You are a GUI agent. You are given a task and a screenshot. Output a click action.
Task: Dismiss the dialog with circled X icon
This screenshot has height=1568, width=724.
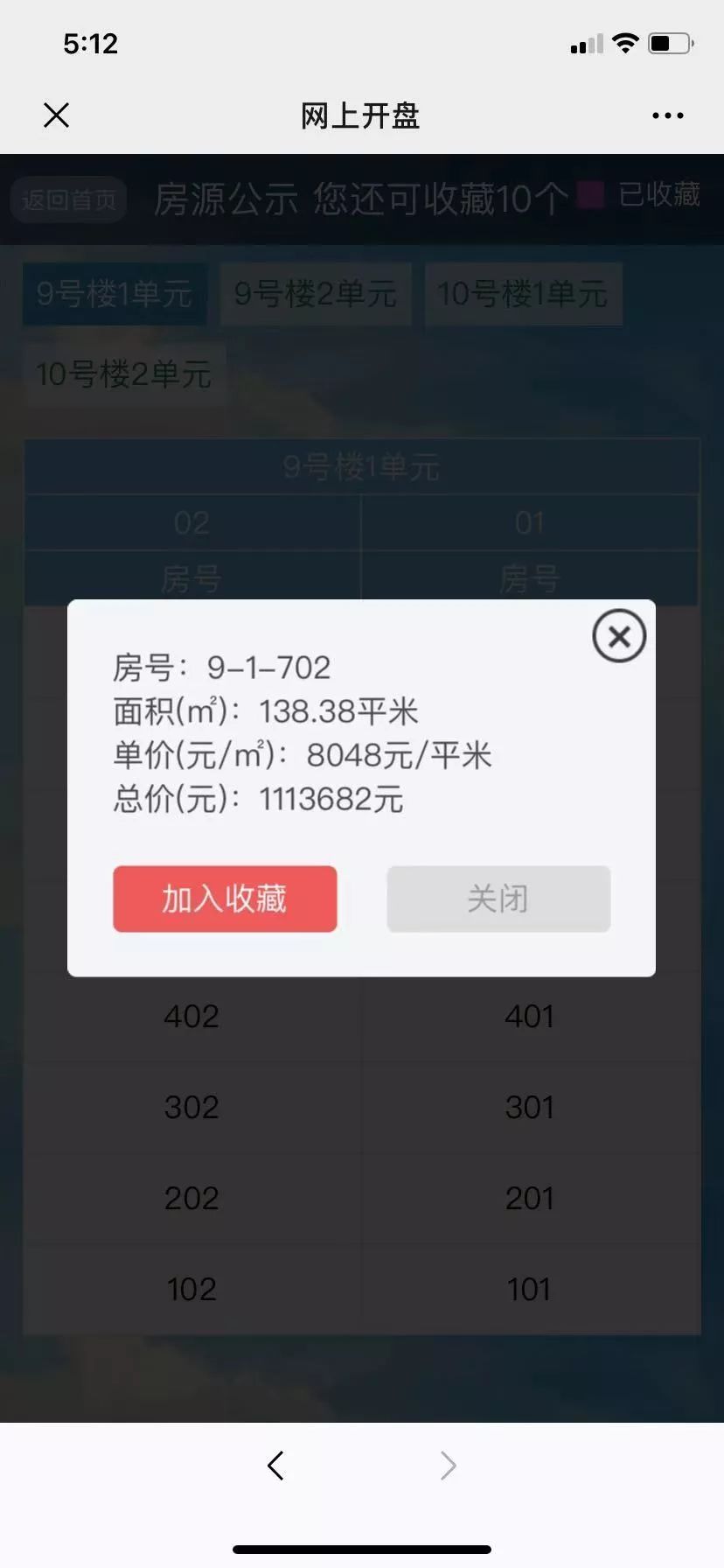pos(619,636)
